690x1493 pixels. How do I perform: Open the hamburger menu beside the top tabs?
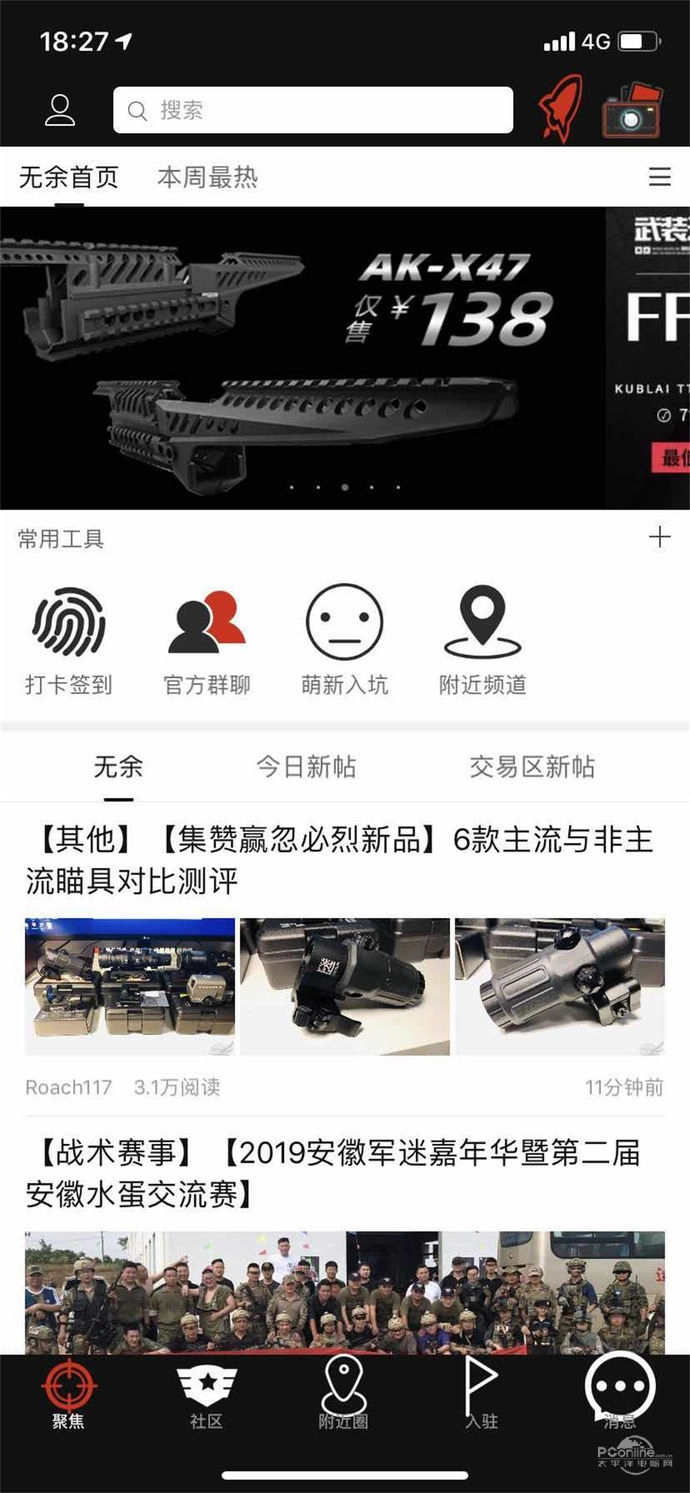659,177
